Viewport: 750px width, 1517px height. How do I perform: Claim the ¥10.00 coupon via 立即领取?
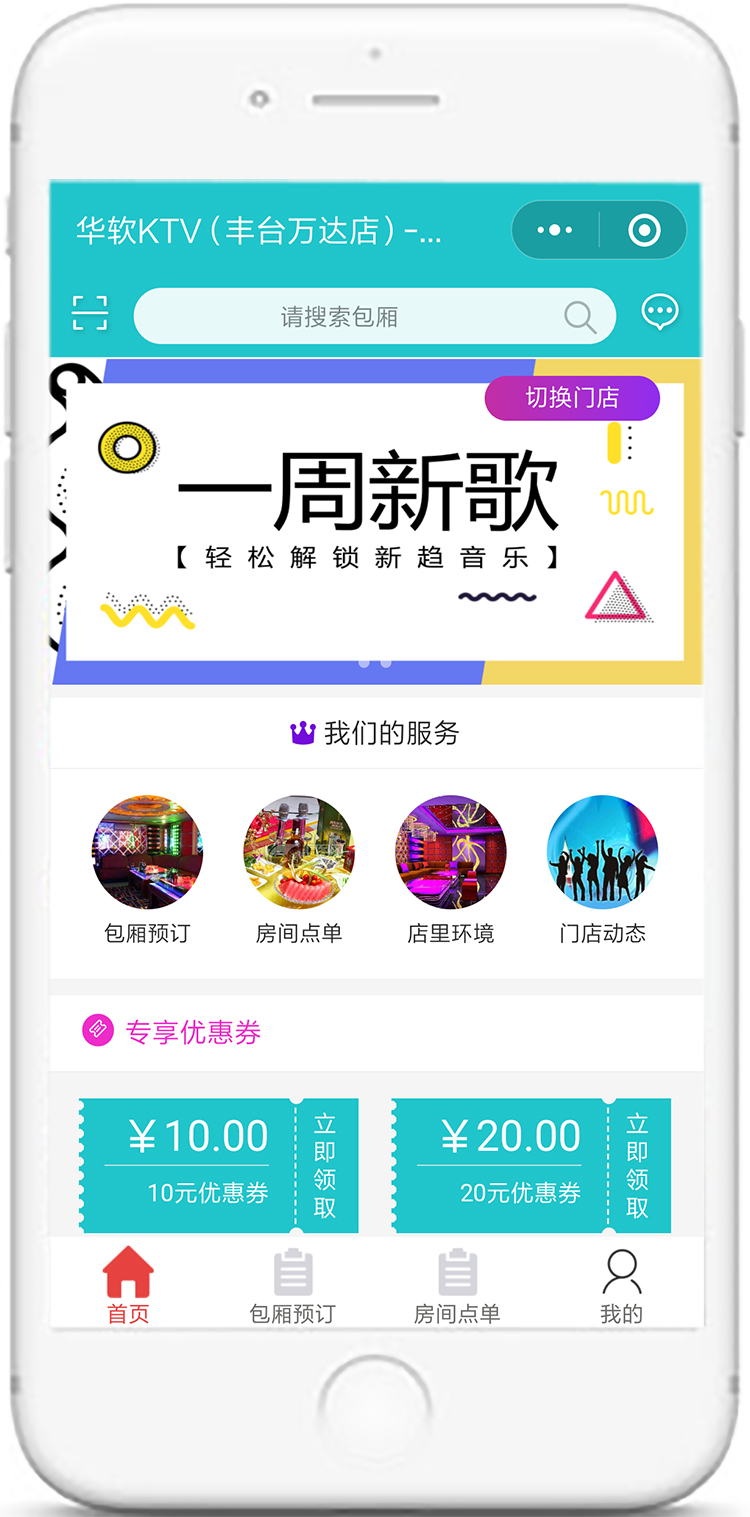click(325, 1166)
